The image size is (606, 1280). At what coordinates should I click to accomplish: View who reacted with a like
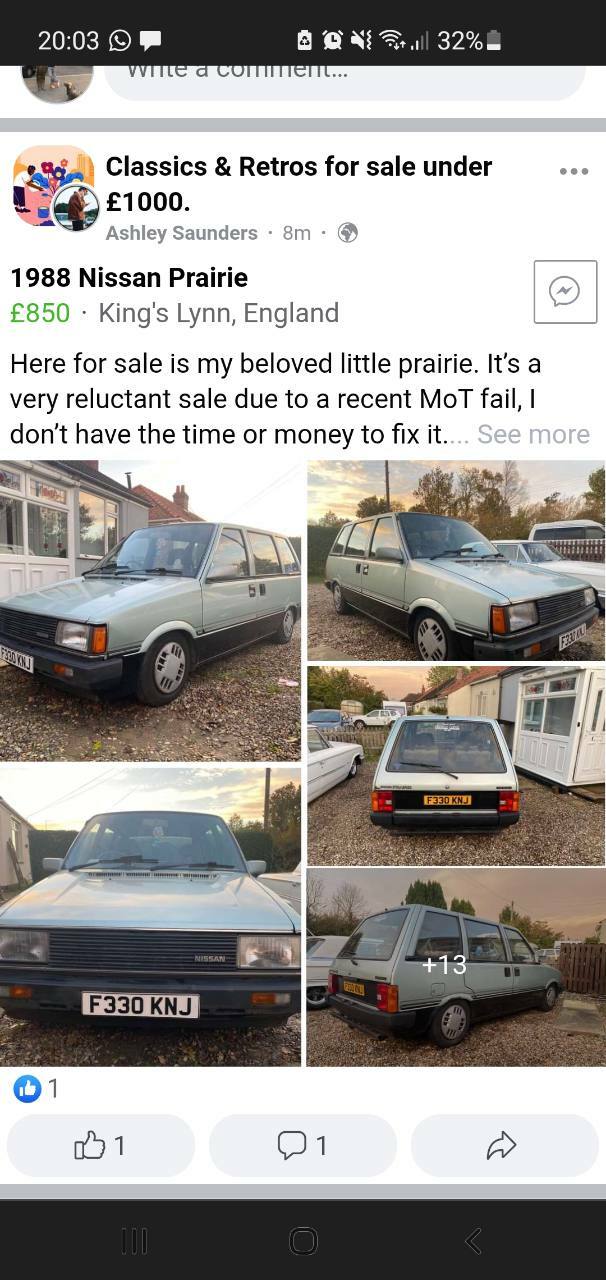37,1088
